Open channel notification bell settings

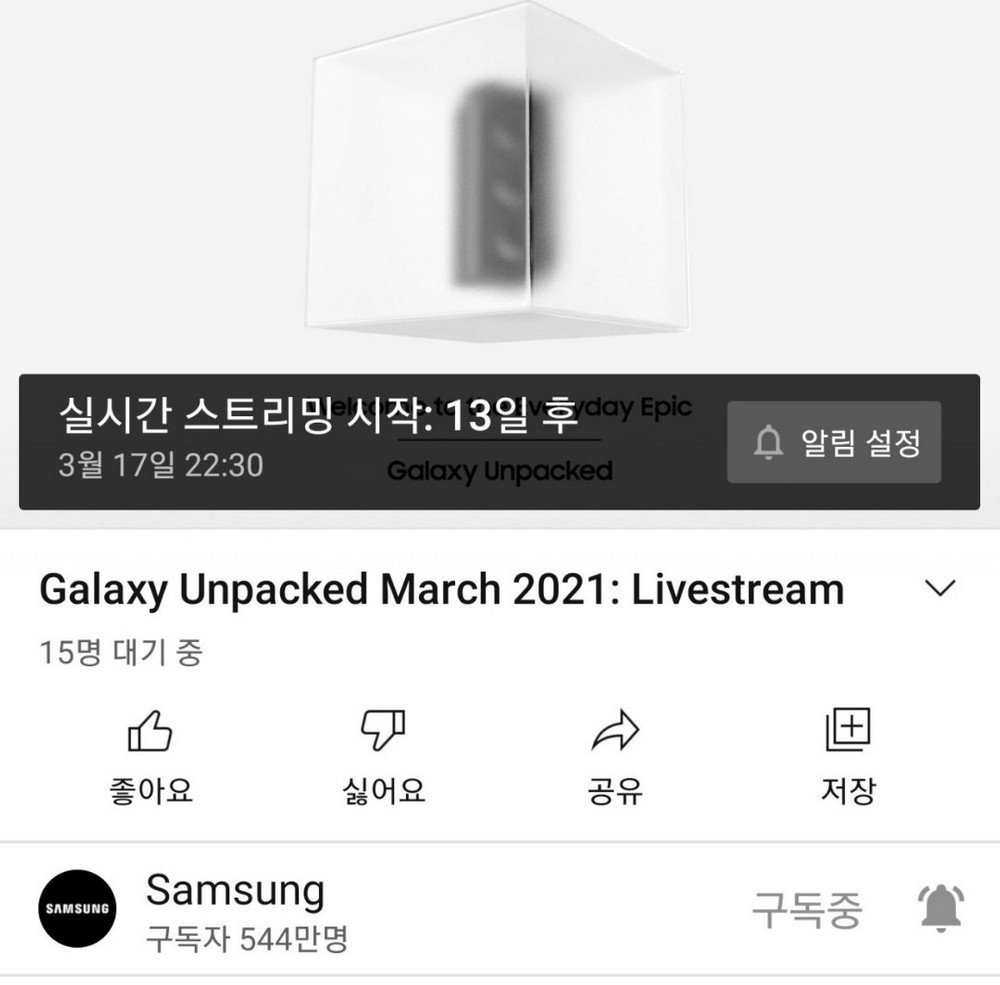coord(940,909)
